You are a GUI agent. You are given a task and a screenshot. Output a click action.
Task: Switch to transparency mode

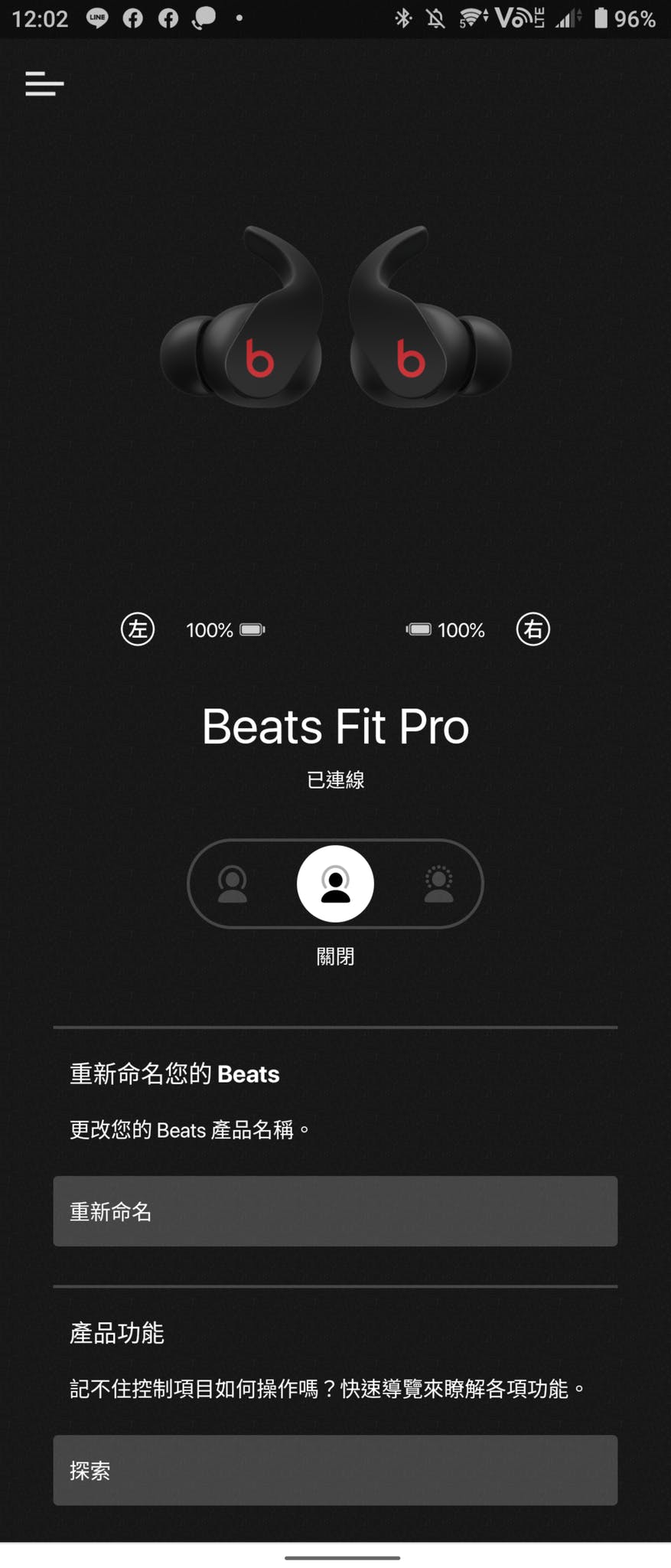tap(438, 884)
